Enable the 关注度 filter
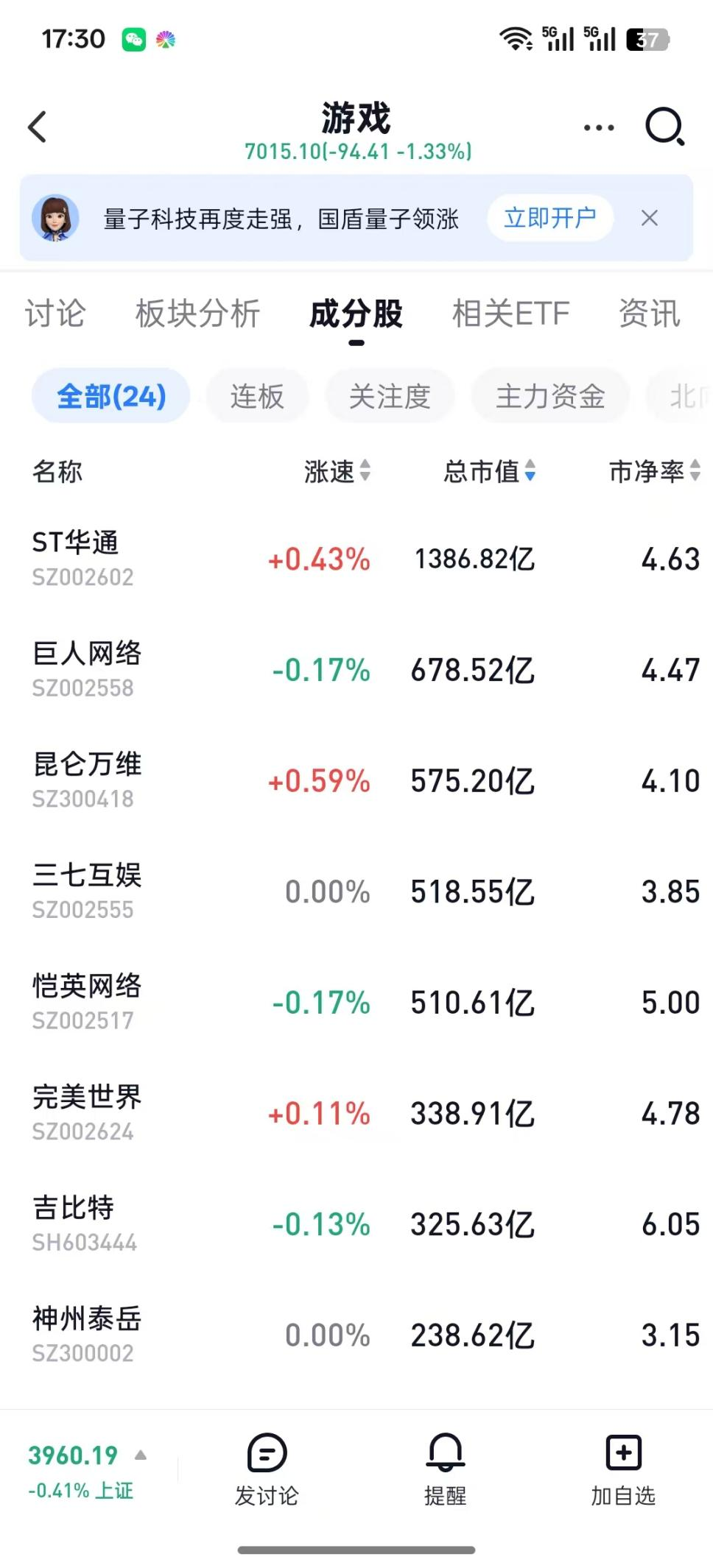The image size is (713, 1568). click(390, 395)
